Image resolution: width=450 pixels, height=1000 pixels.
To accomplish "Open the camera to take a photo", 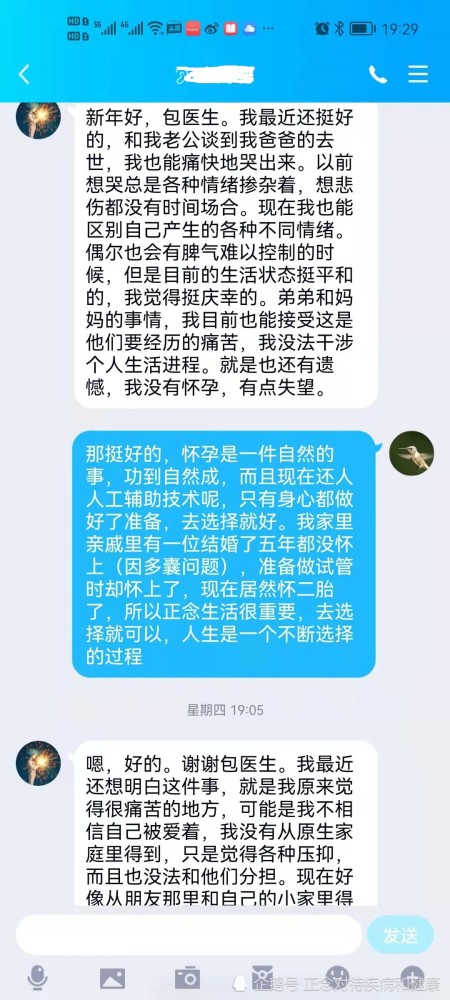I will pyautogui.click(x=187, y=978).
